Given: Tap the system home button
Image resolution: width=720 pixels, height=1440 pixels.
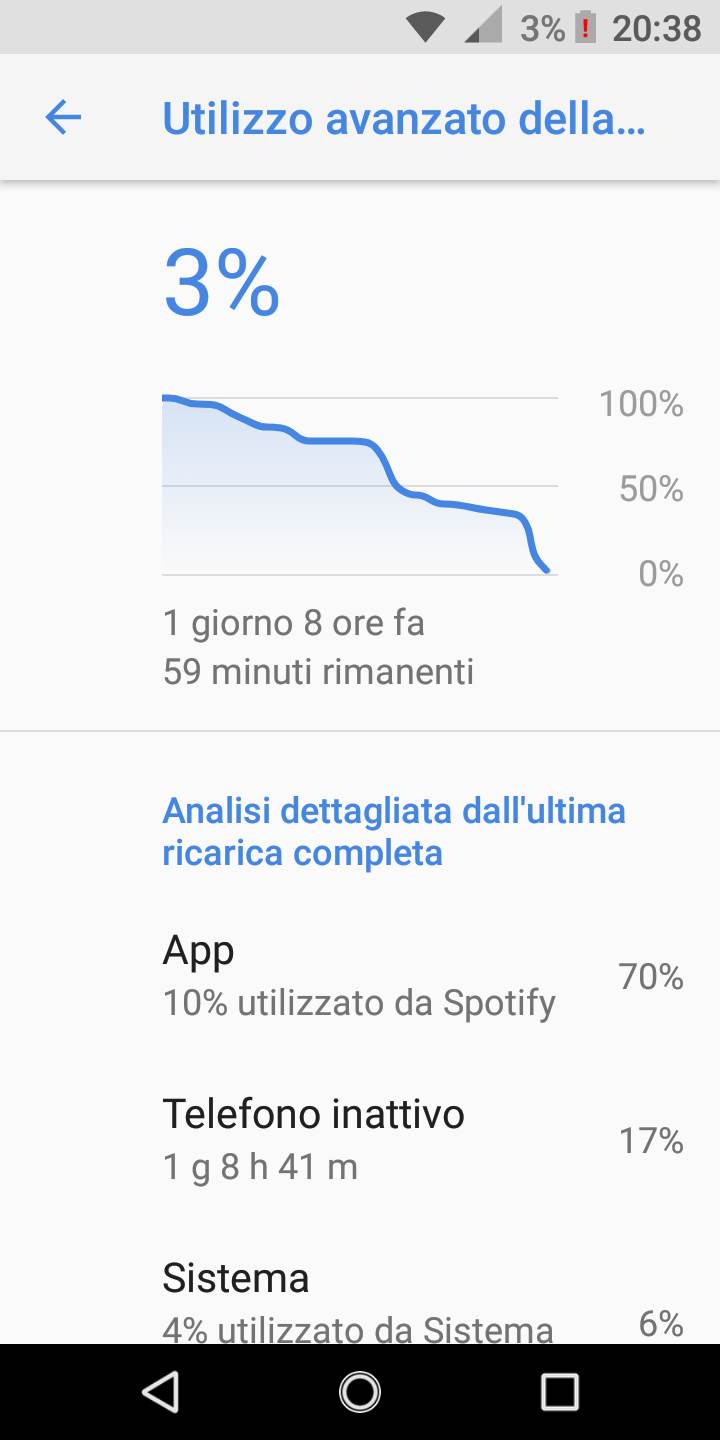Looking at the screenshot, I should pyautogui.click(x=360, y=1391).
